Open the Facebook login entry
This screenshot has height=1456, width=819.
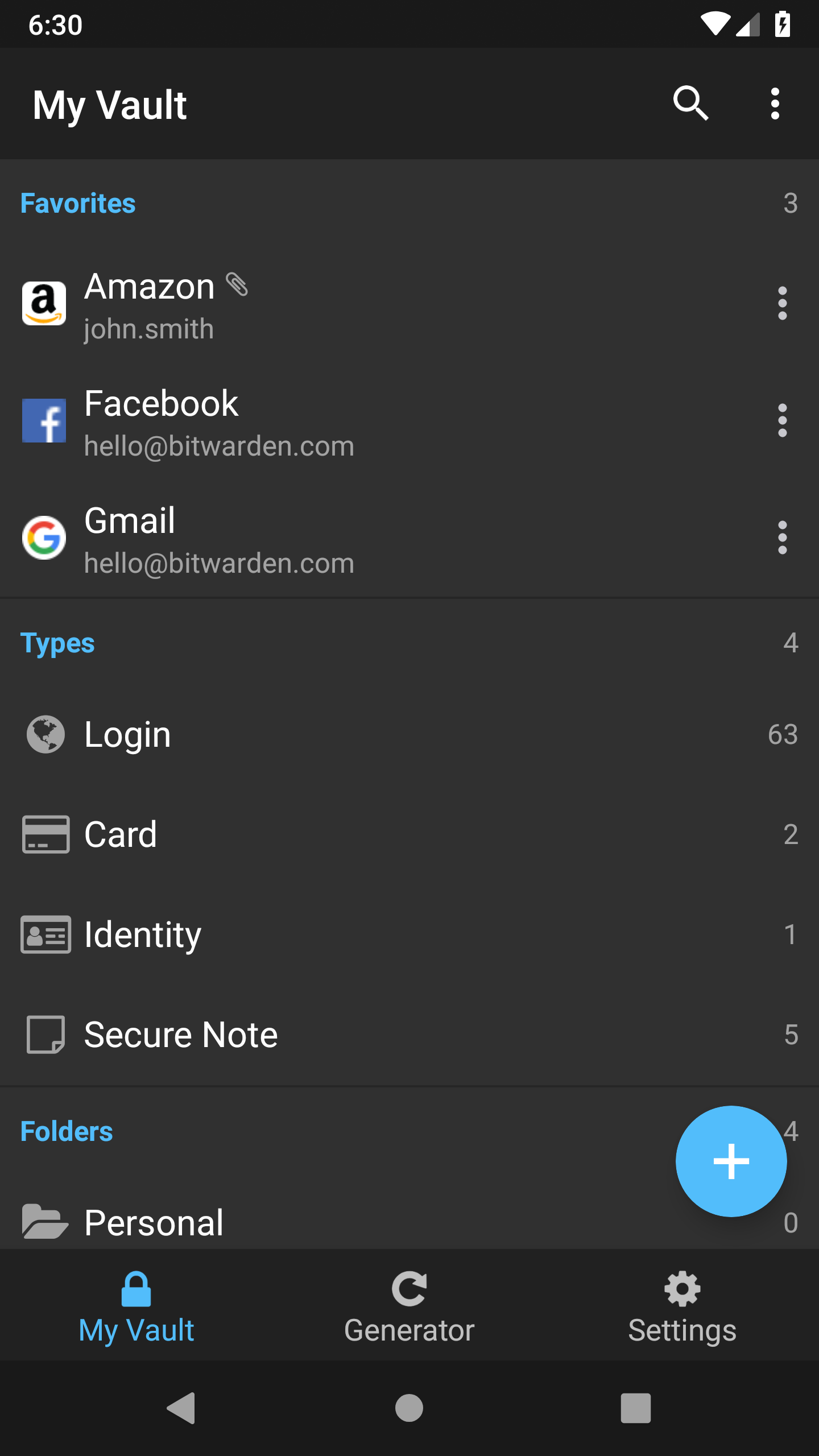(341, 421)
